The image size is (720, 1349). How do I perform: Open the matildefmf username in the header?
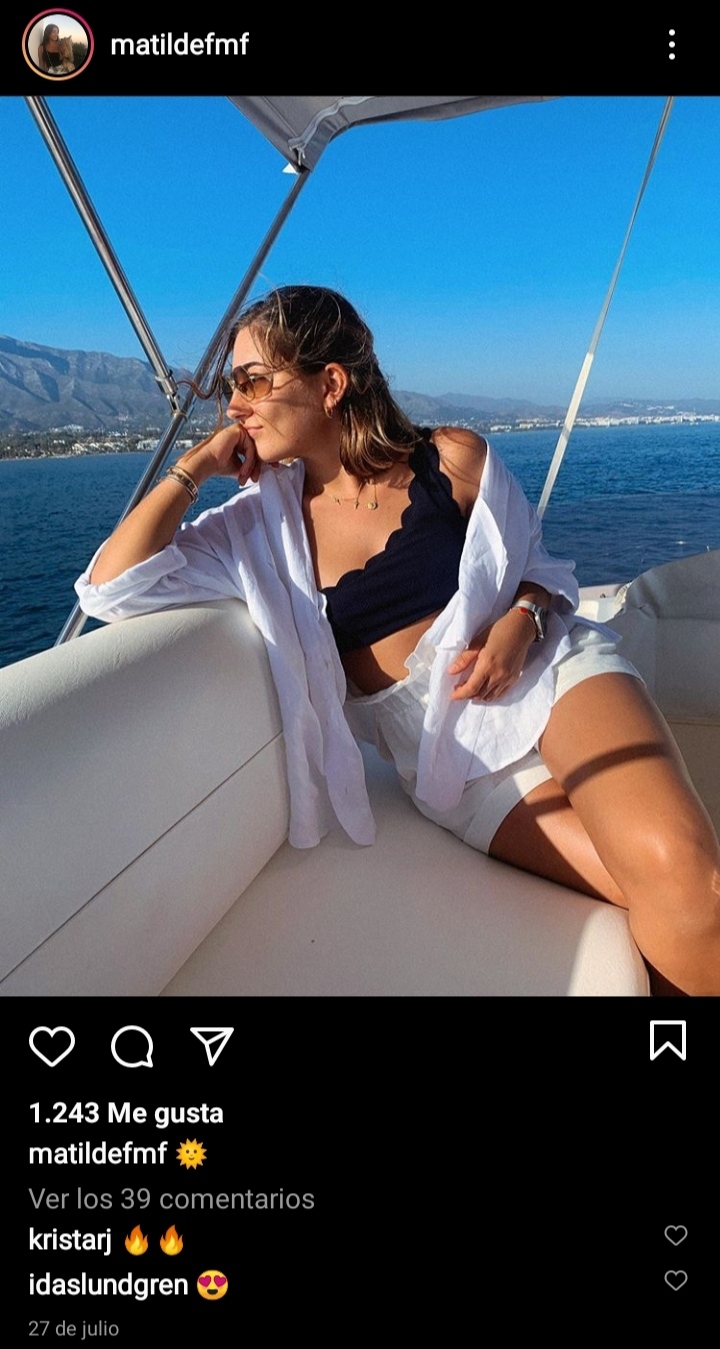click(x=179, y=45)
